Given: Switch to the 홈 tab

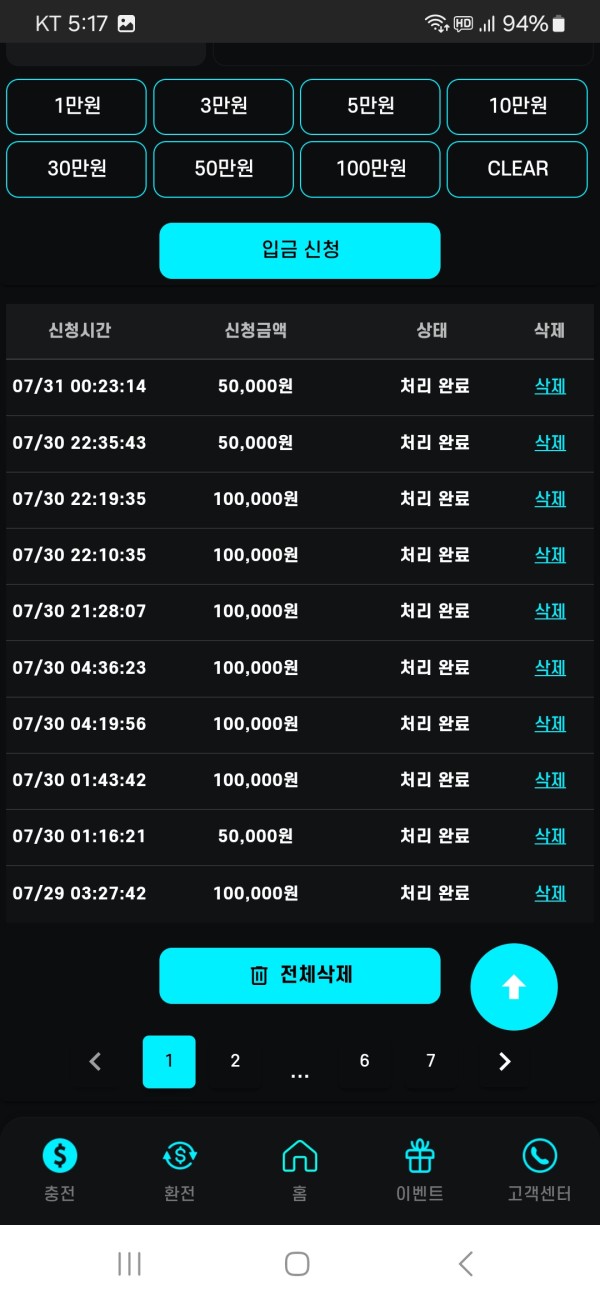Looking at the screenshot, I should [300, 1170].
